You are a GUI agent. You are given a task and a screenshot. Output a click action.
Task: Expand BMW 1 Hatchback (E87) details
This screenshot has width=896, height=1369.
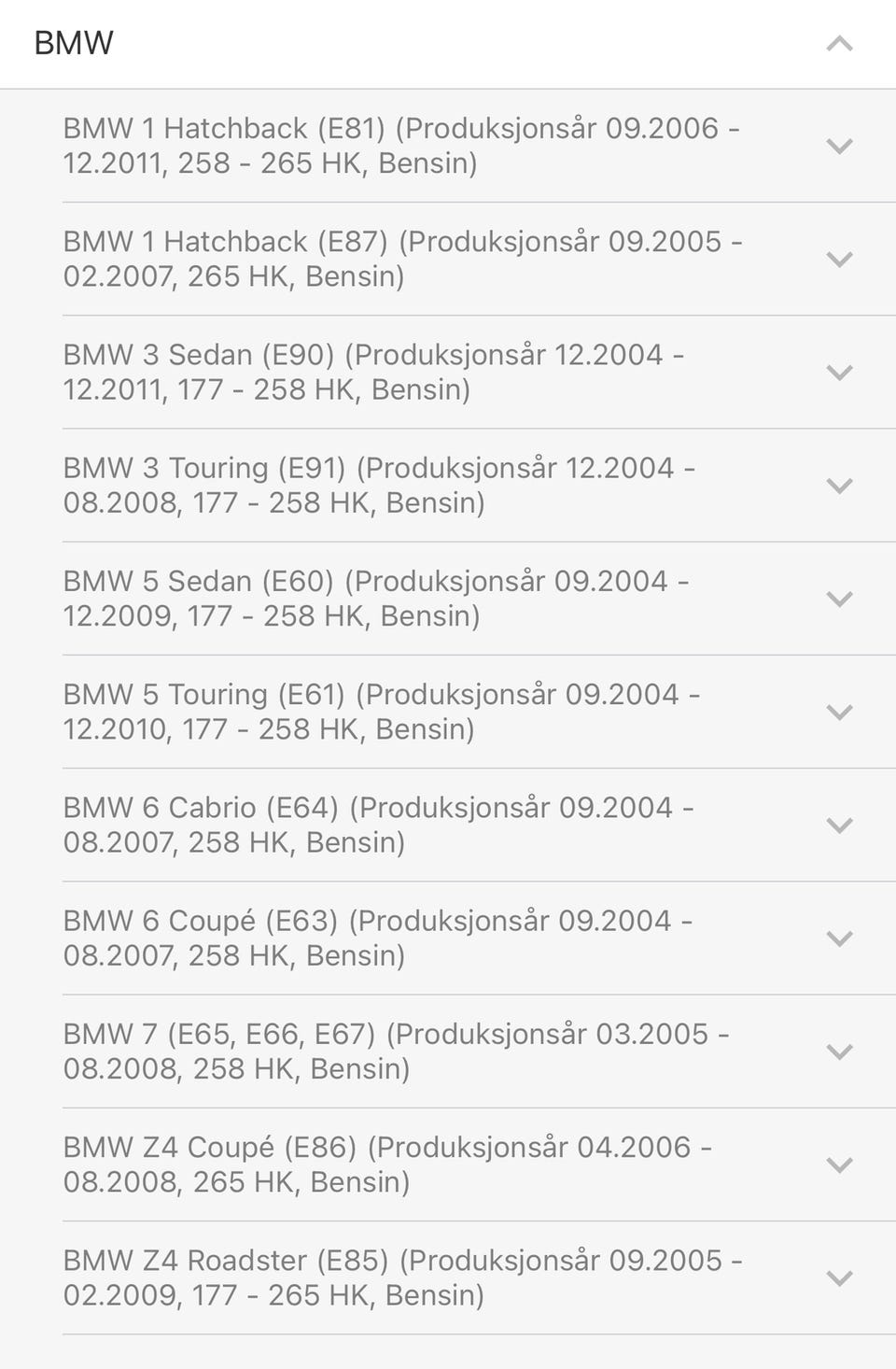[839, 259]
